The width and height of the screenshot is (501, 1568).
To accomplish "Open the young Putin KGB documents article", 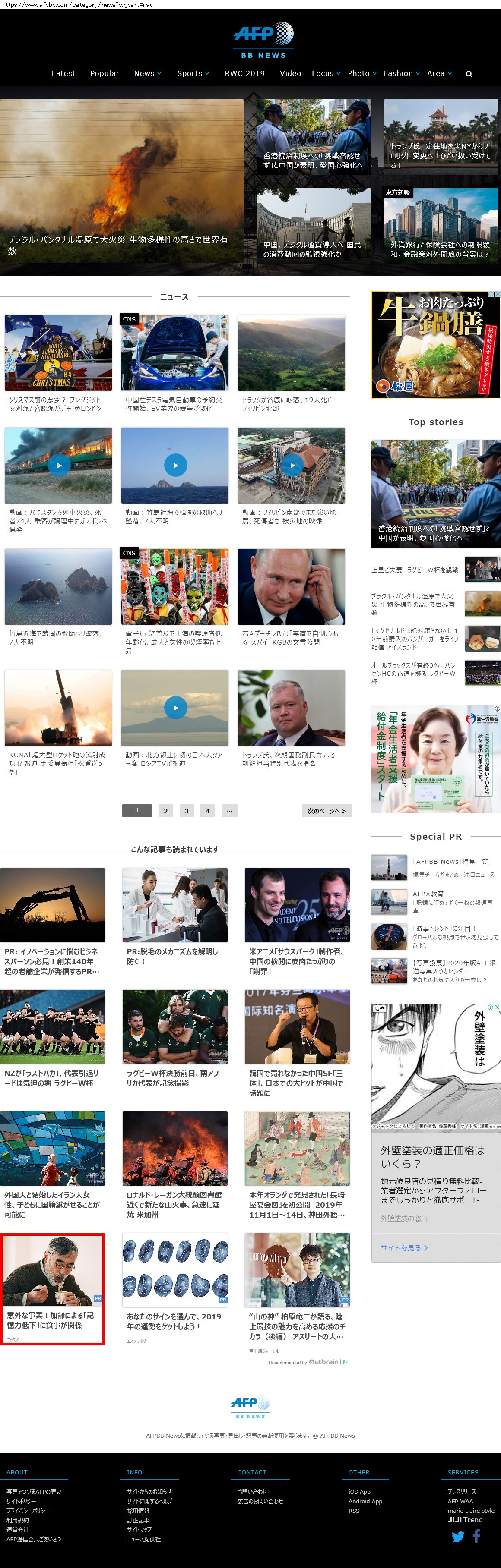I will pos(291,637).
